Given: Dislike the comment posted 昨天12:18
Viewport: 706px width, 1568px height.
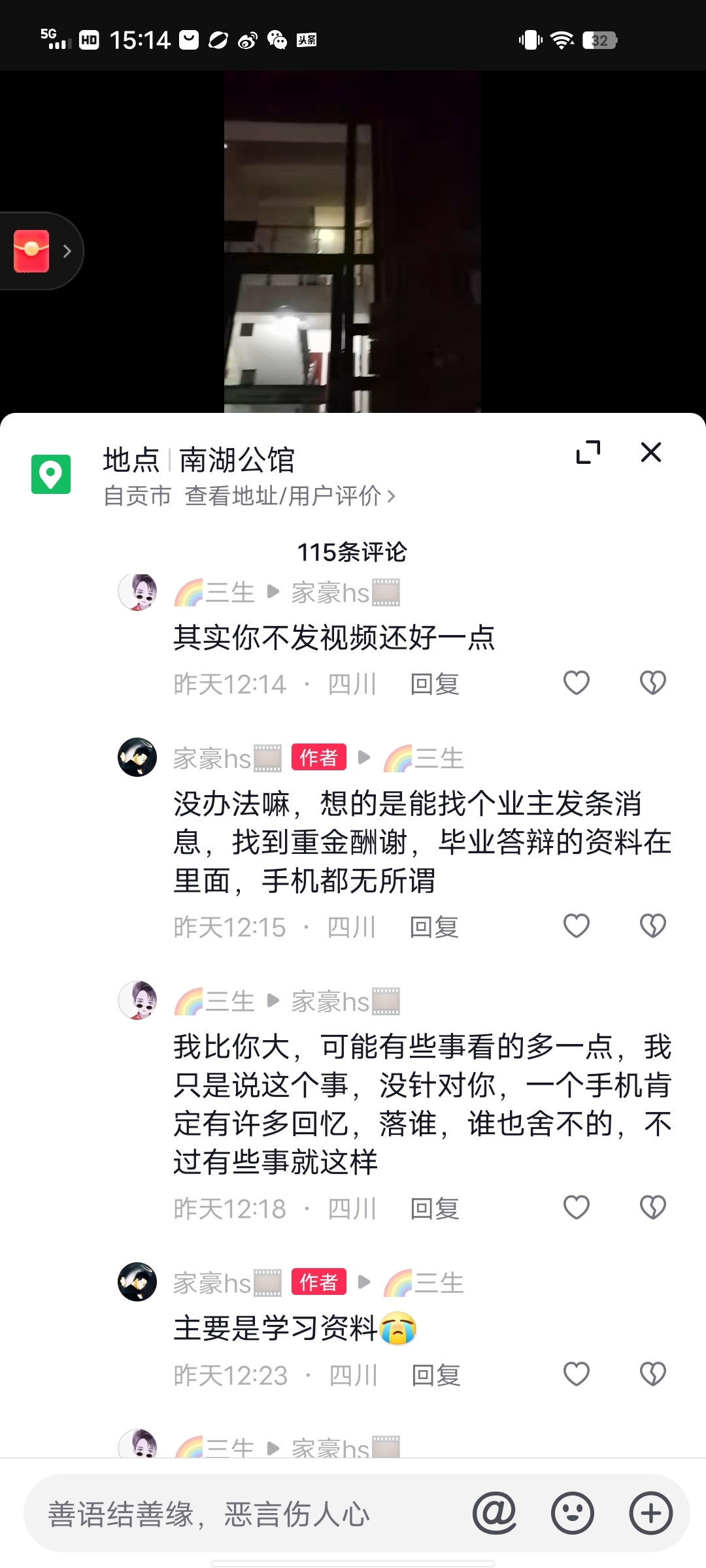Looking at the screenshot, I should [652, 1207].
